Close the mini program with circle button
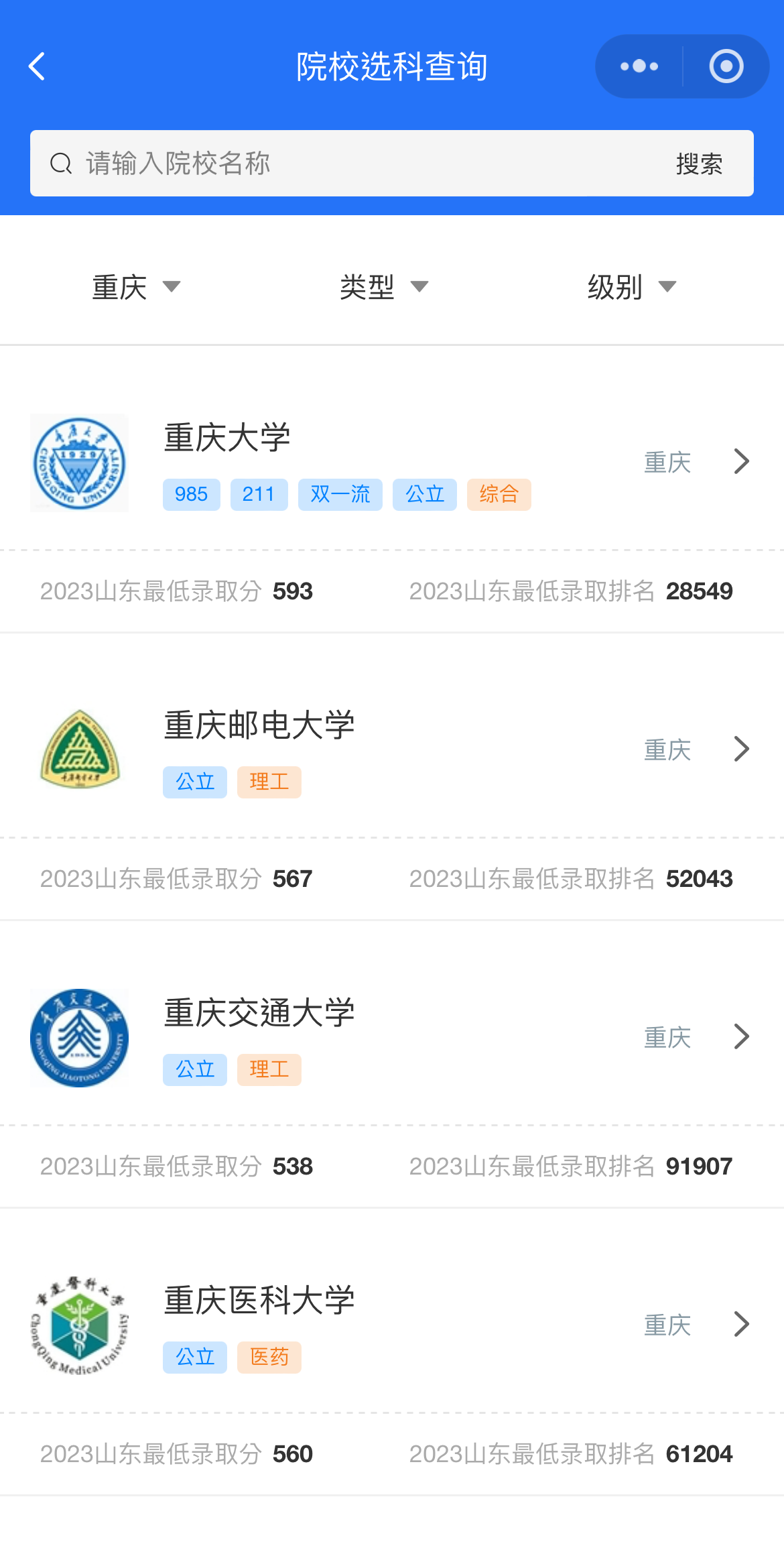Screen dimensions: 784x1558 click(x=726, y=66)
